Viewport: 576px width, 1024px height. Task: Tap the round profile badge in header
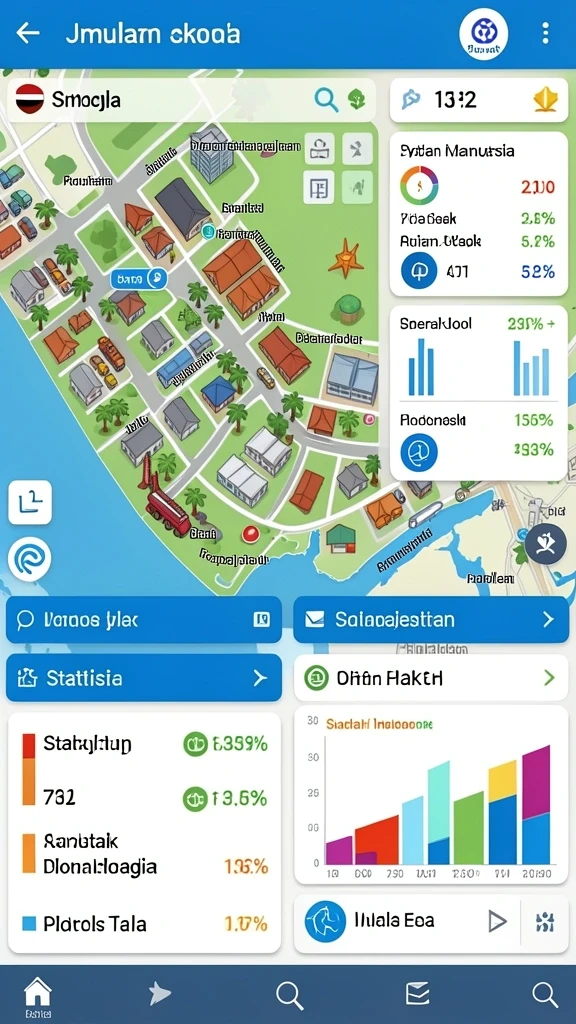point(483,34)
